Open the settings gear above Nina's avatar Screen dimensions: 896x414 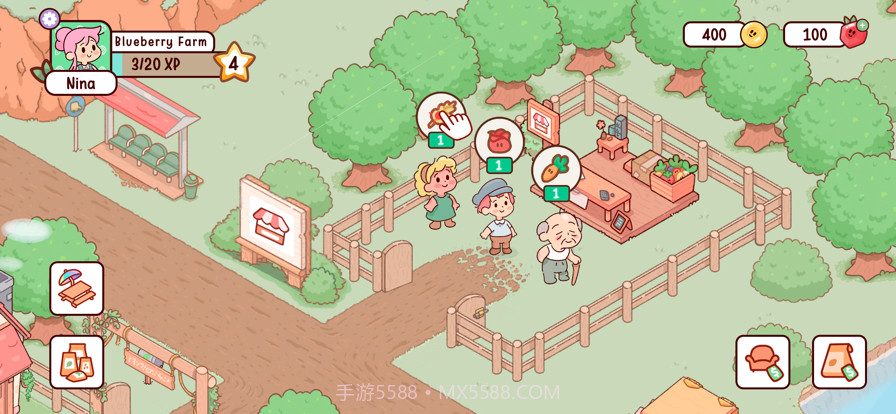pyautogui.click(x=49, y=18)
